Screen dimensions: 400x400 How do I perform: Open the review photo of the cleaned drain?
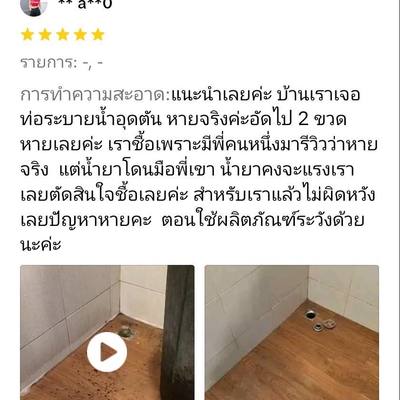[x=292, y=332]
